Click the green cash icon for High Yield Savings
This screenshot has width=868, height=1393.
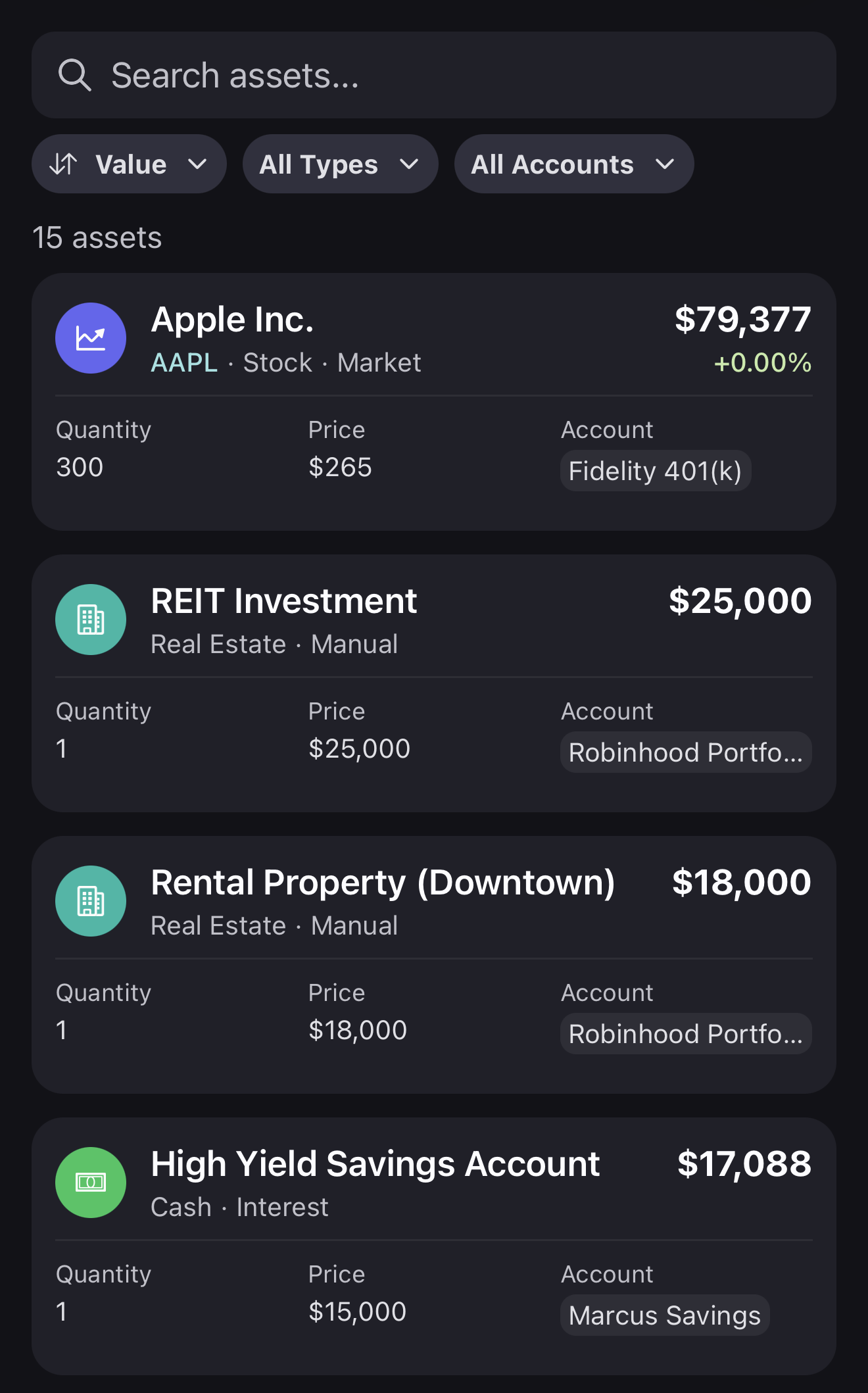(x=91, y=1182)
